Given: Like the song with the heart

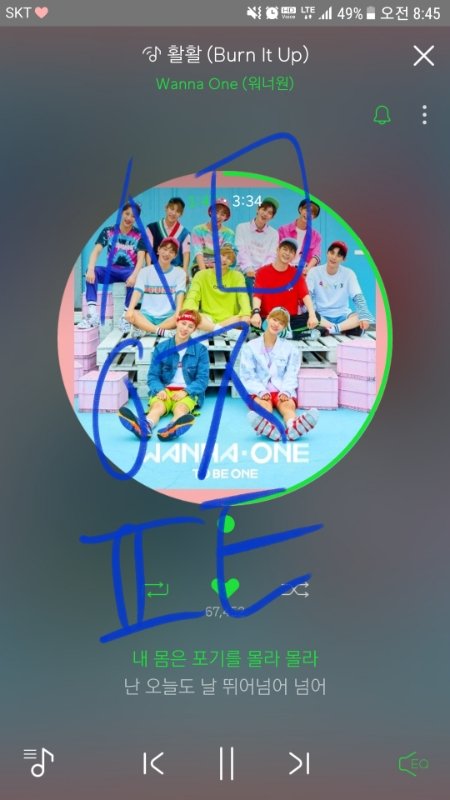Looking at the screenshot, I should click(225, 588).
